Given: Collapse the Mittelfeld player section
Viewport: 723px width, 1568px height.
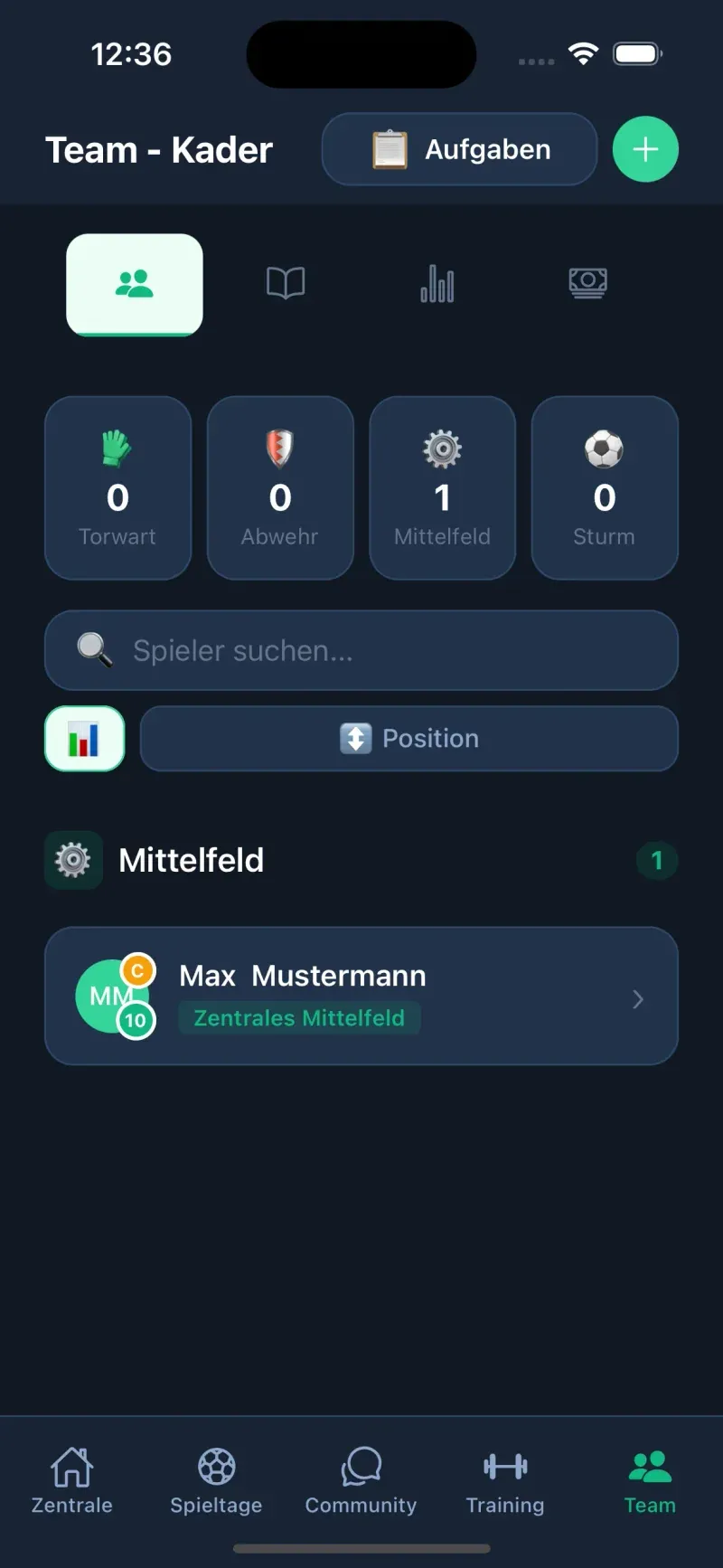Looking at the screenshot, I should pos(191,860).
